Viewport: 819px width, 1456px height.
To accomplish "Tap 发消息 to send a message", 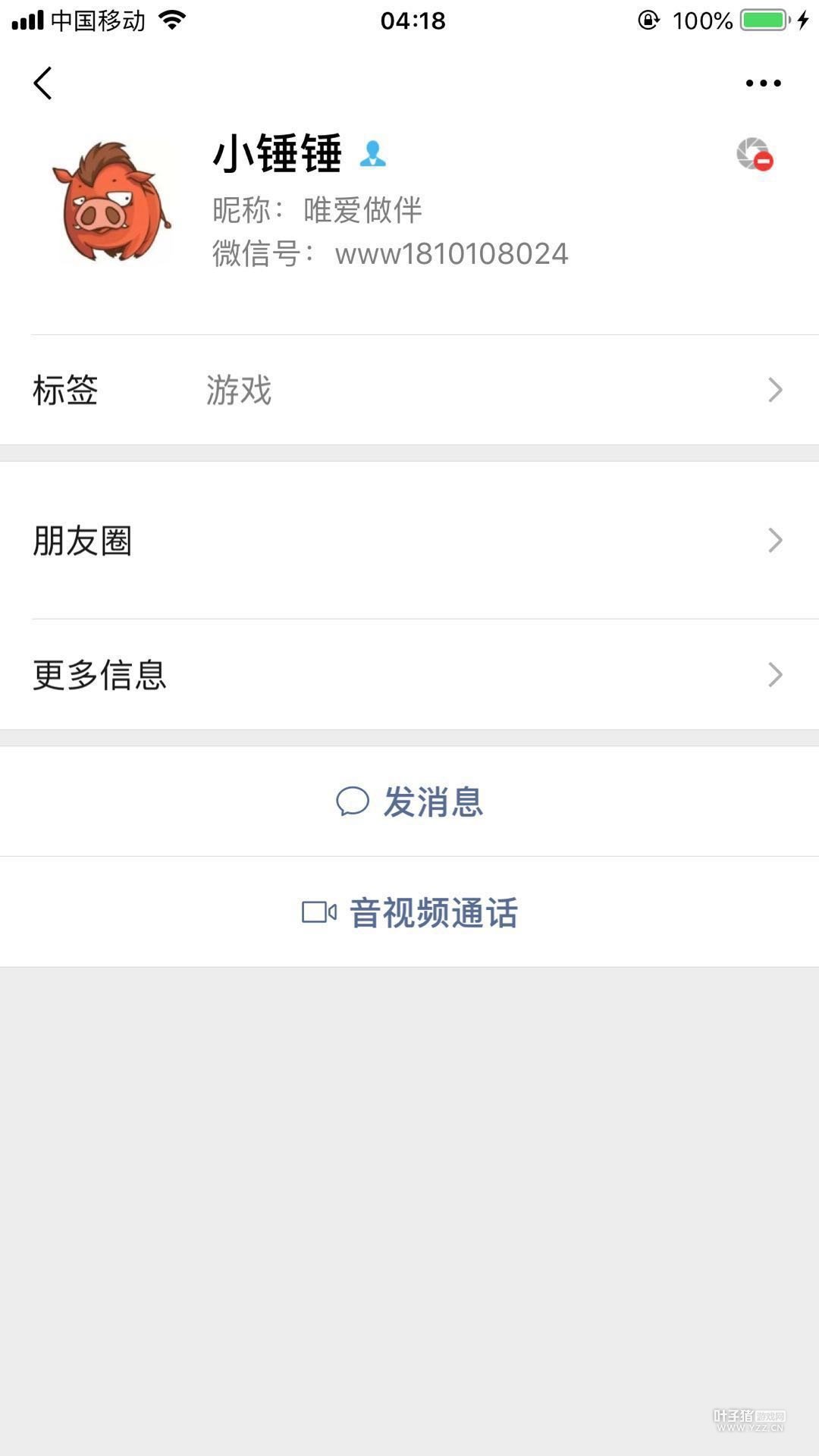I will pos(409,802).
